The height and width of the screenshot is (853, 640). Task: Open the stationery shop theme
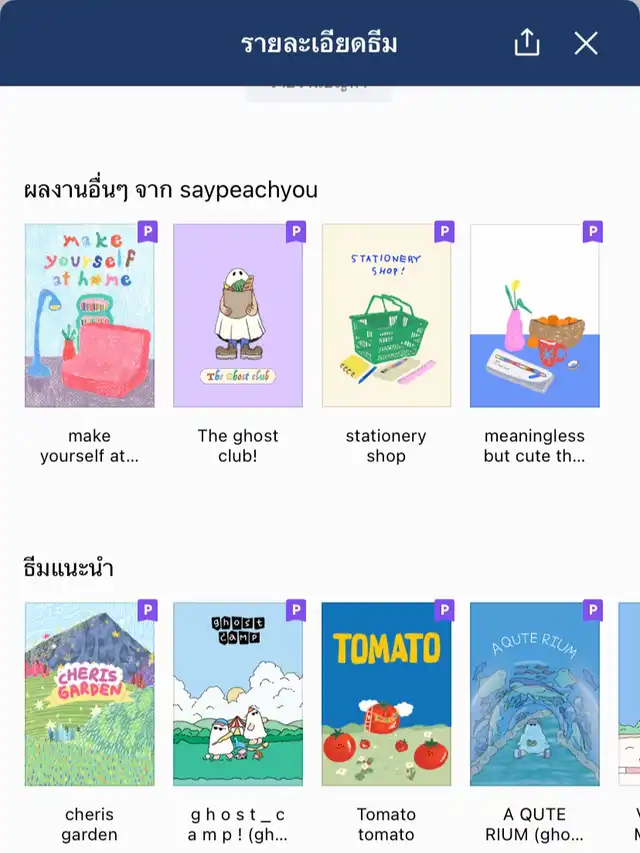386,315
